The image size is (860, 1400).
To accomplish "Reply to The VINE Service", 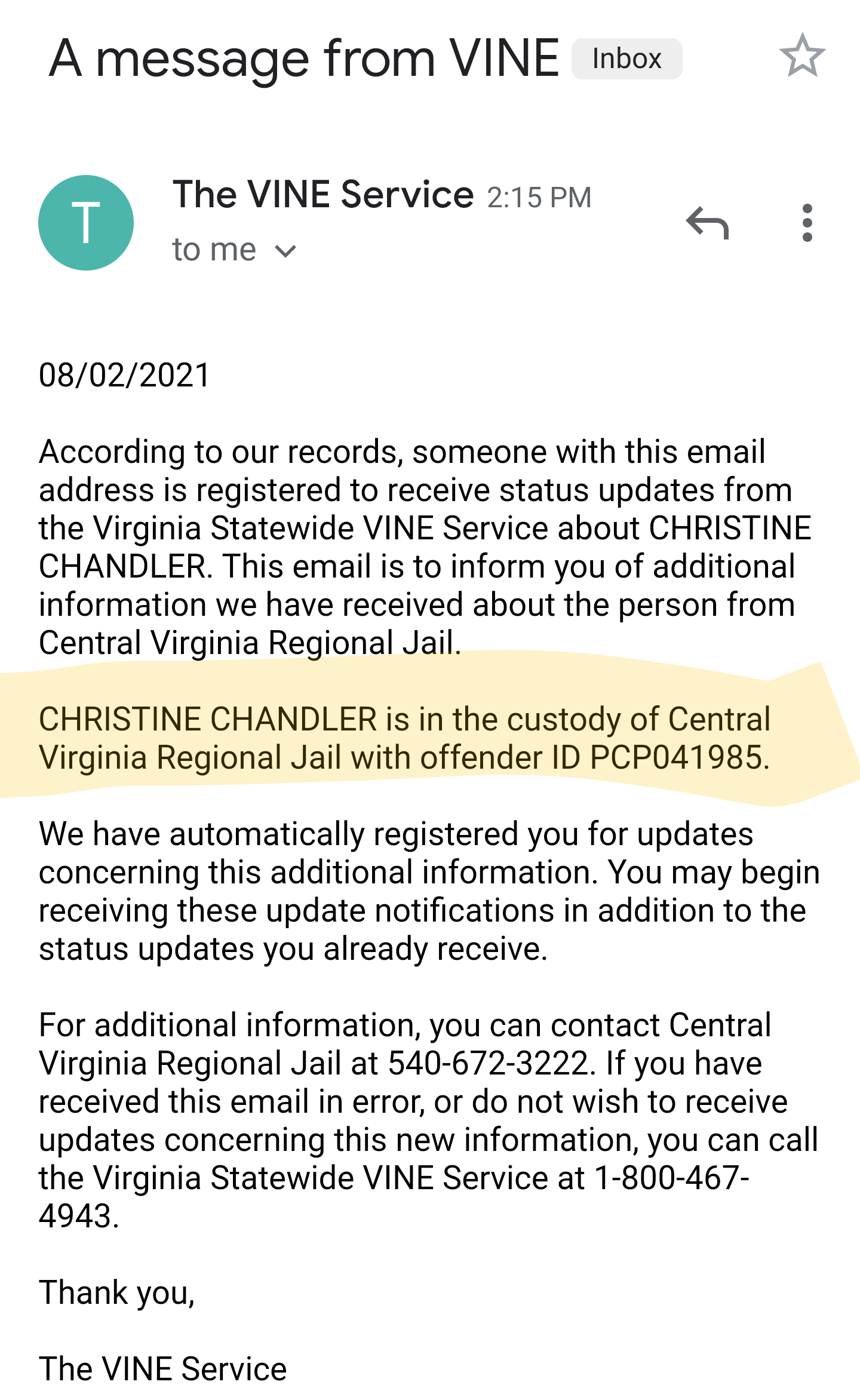I will click(x=708, y=223).
